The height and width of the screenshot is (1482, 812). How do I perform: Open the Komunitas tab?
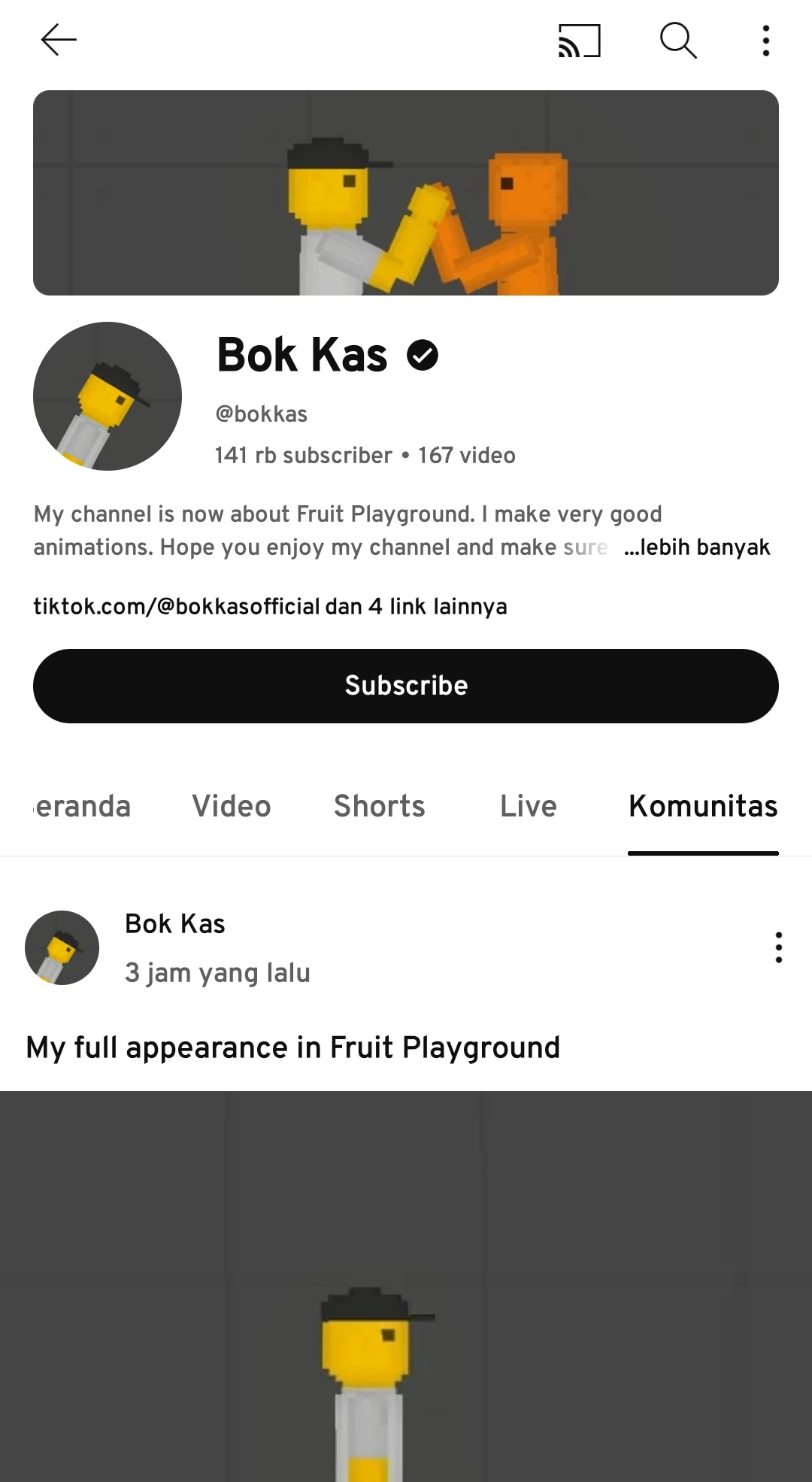[x=703, y=806]
